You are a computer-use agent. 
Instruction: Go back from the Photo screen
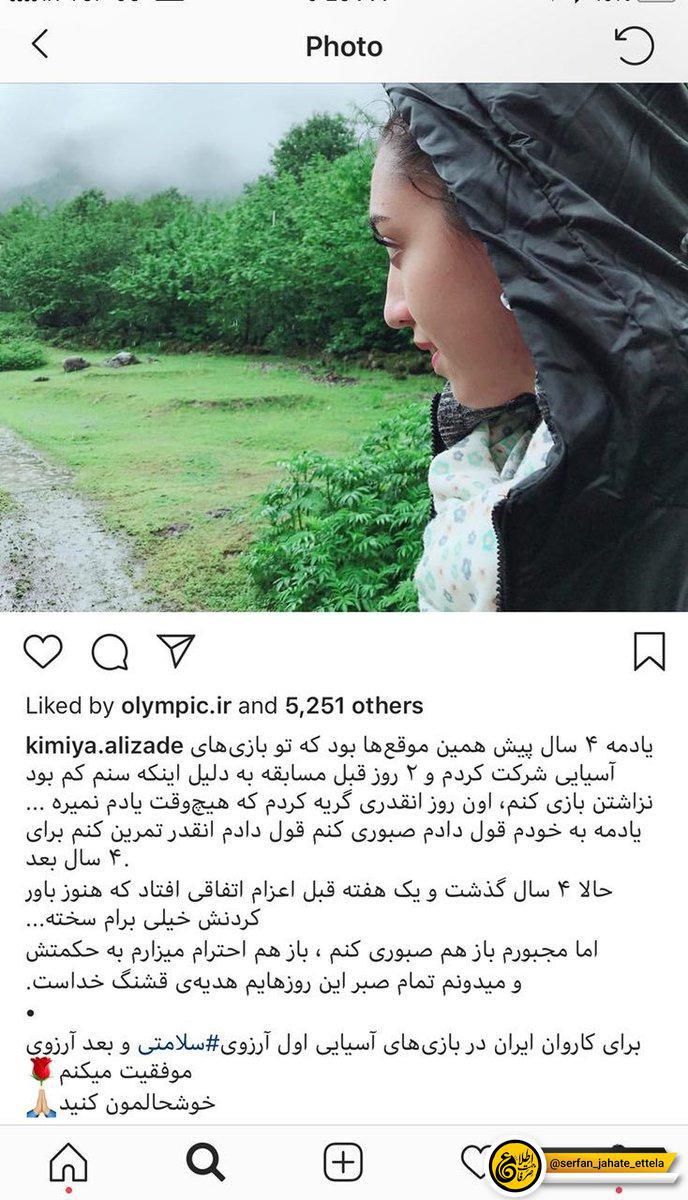[x=40, y=45]
